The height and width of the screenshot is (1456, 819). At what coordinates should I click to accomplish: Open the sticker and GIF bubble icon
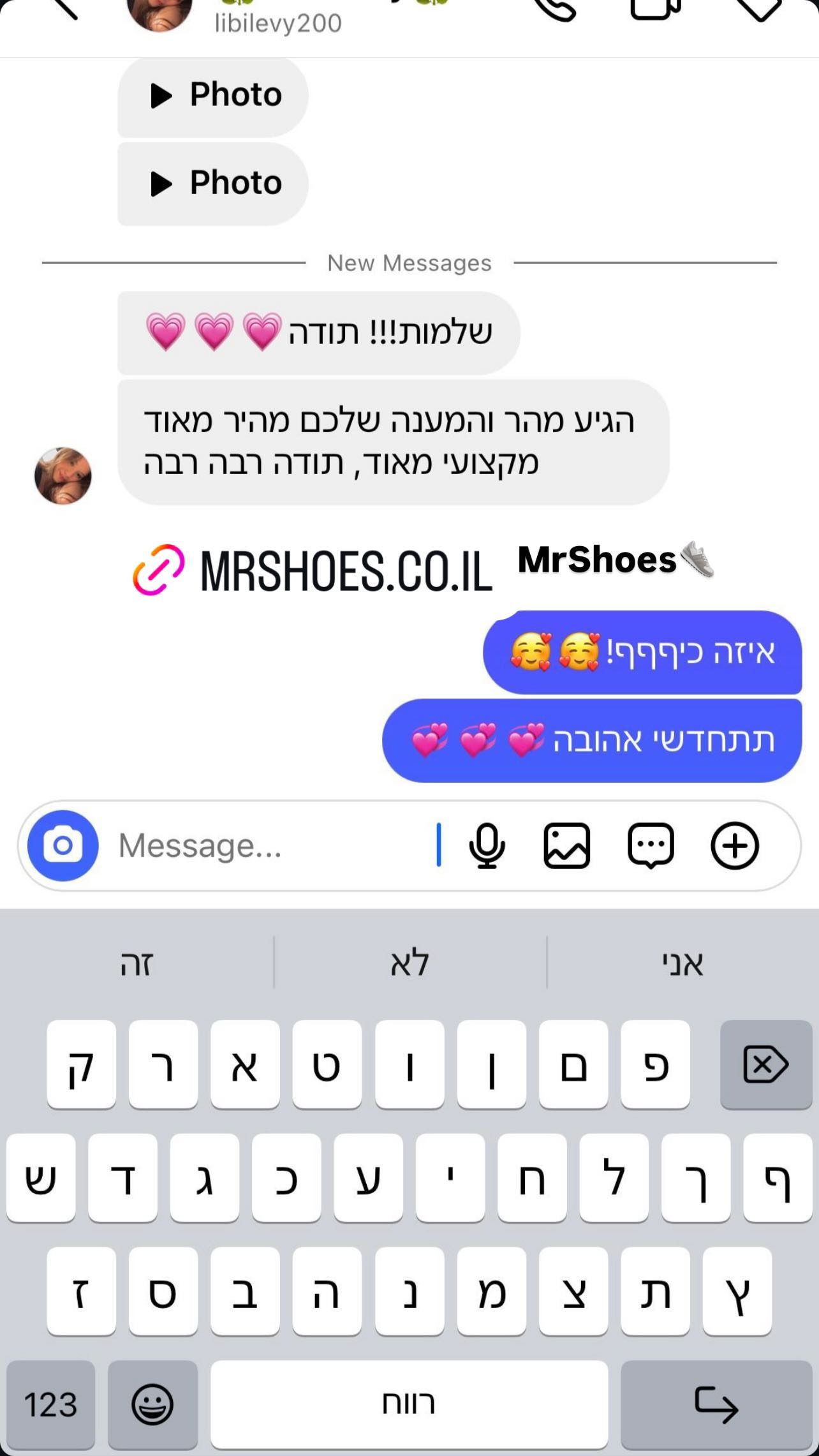651,846
